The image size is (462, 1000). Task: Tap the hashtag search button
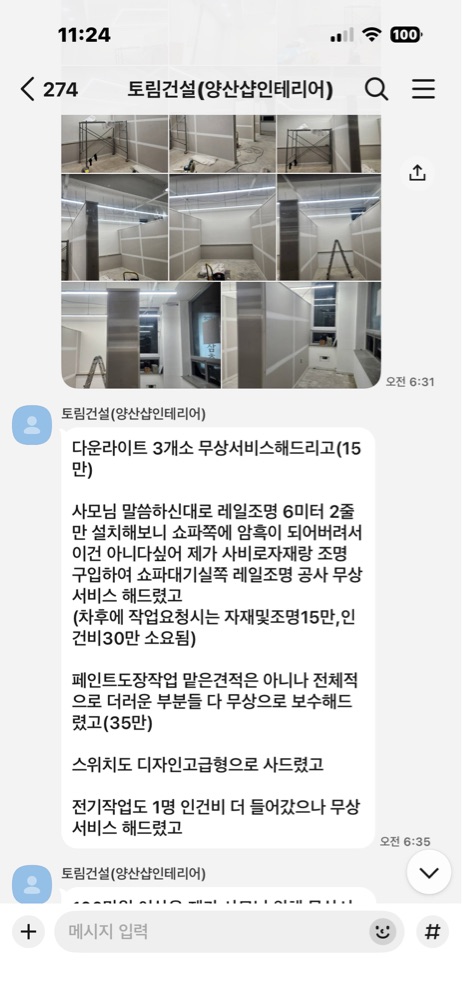click(x=433, y=932)
